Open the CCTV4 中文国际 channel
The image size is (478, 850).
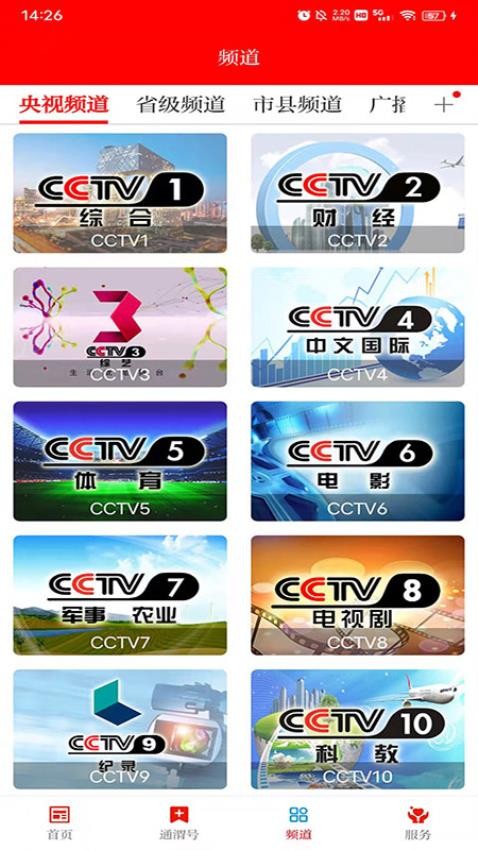[358, 327]
